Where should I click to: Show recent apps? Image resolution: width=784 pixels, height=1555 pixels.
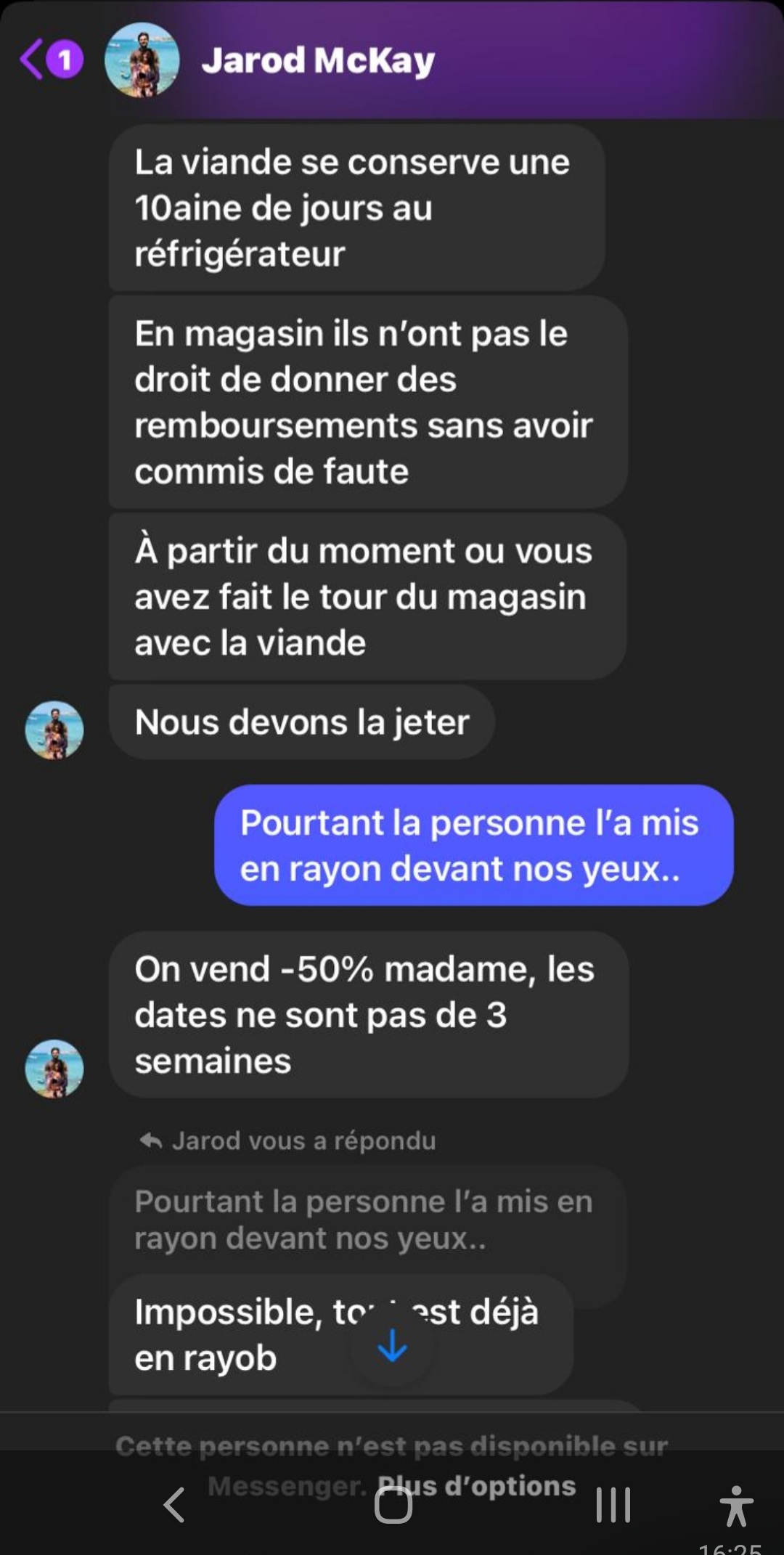click(613, 1505)
